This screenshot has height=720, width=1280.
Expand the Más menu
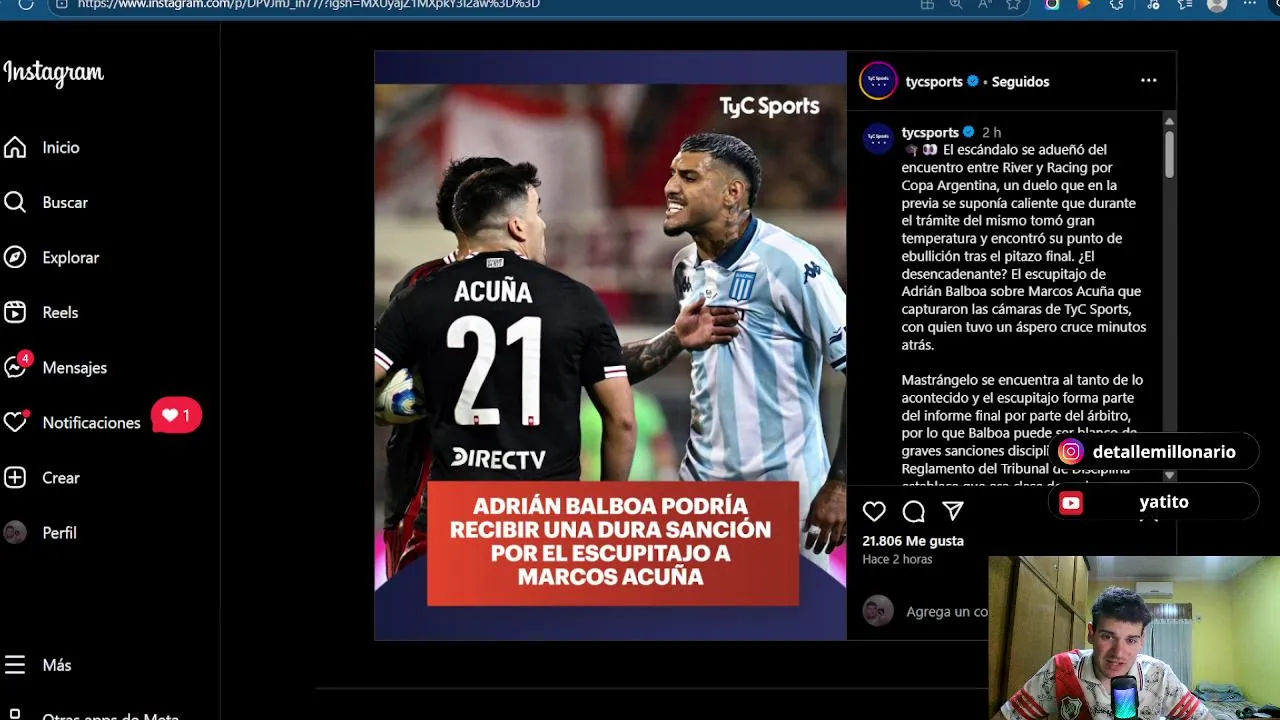[55, 665]
